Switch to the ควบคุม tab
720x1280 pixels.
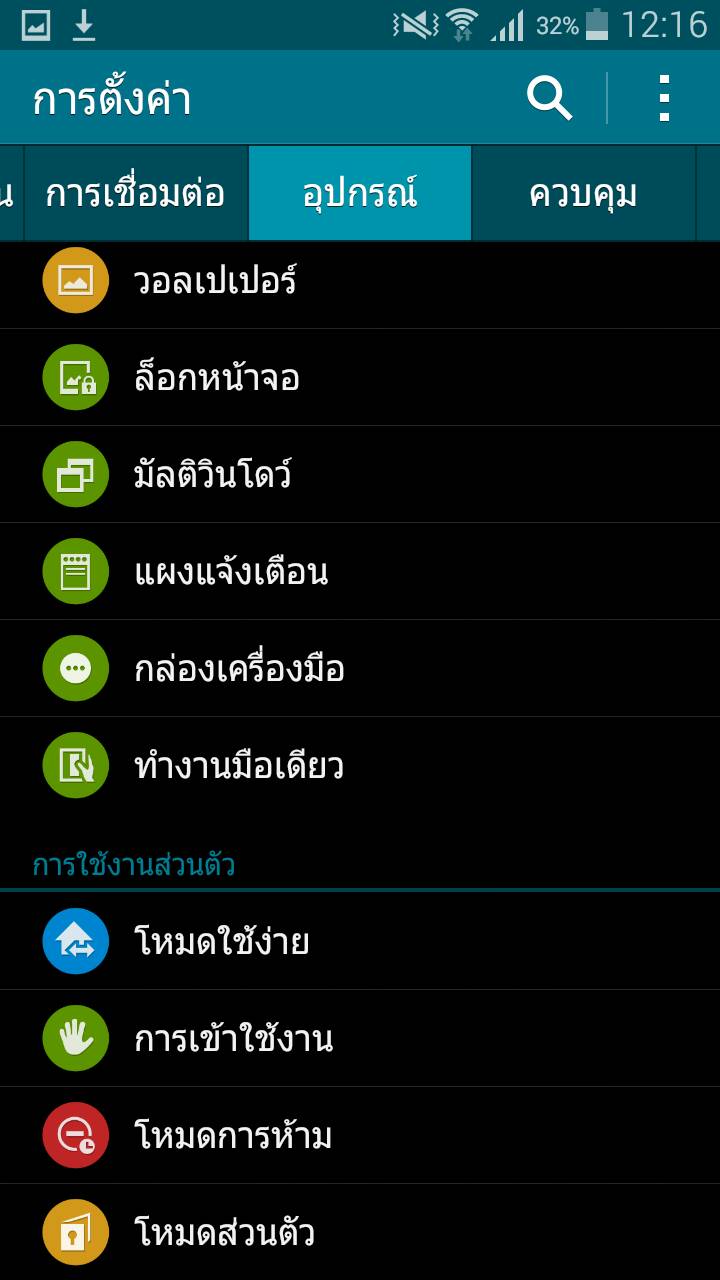coord(583,193)
